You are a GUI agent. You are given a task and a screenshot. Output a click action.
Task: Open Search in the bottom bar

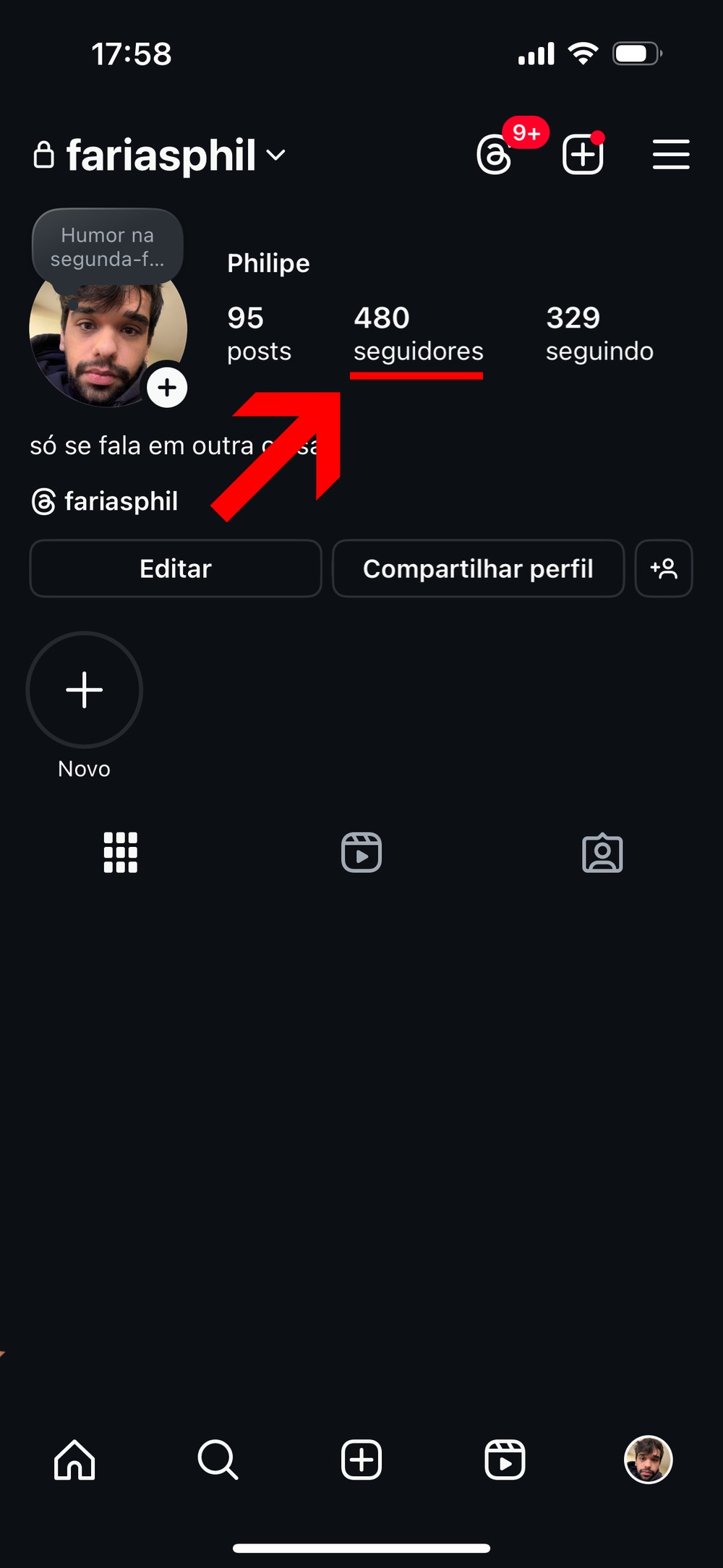pyautogui.click(x=218, y=1460)
